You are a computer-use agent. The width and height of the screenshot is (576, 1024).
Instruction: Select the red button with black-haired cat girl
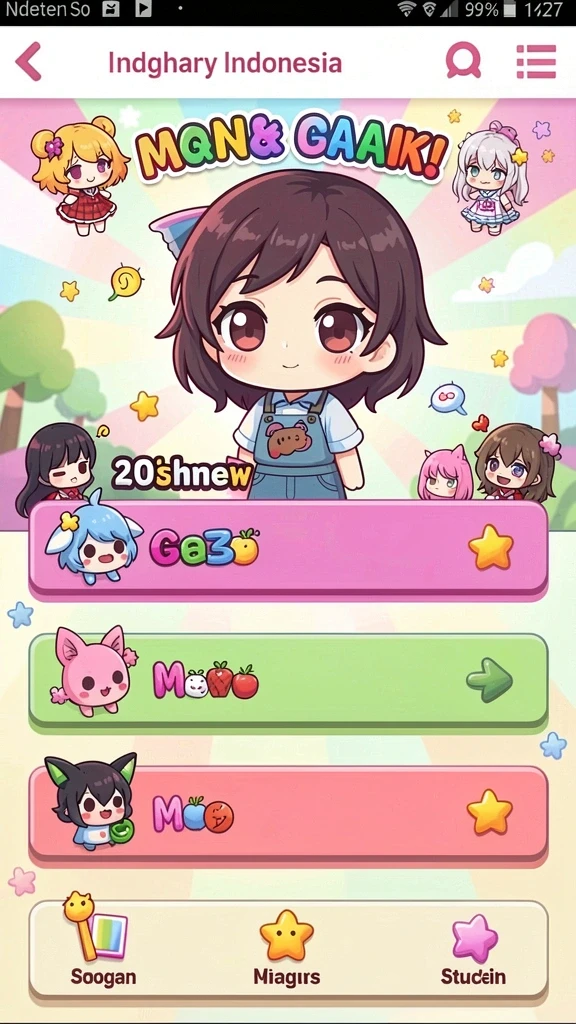[288, 812]
